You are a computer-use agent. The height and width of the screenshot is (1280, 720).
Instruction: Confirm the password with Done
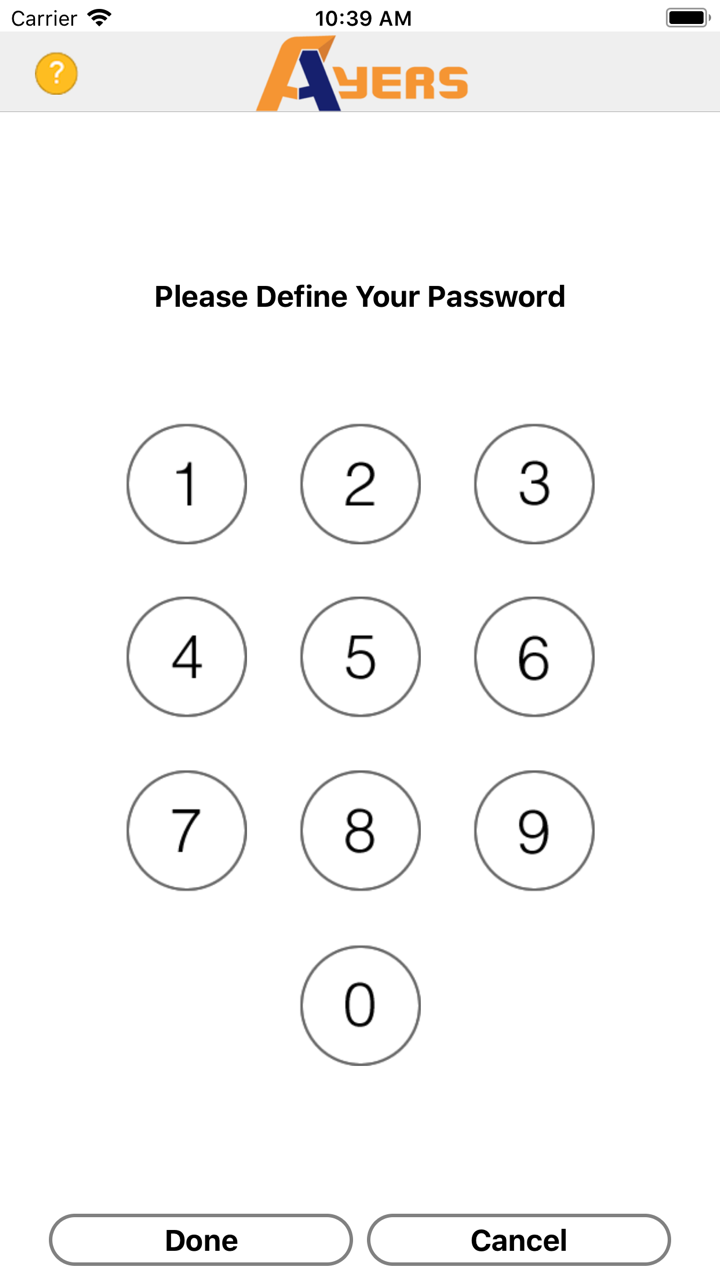201,1240
